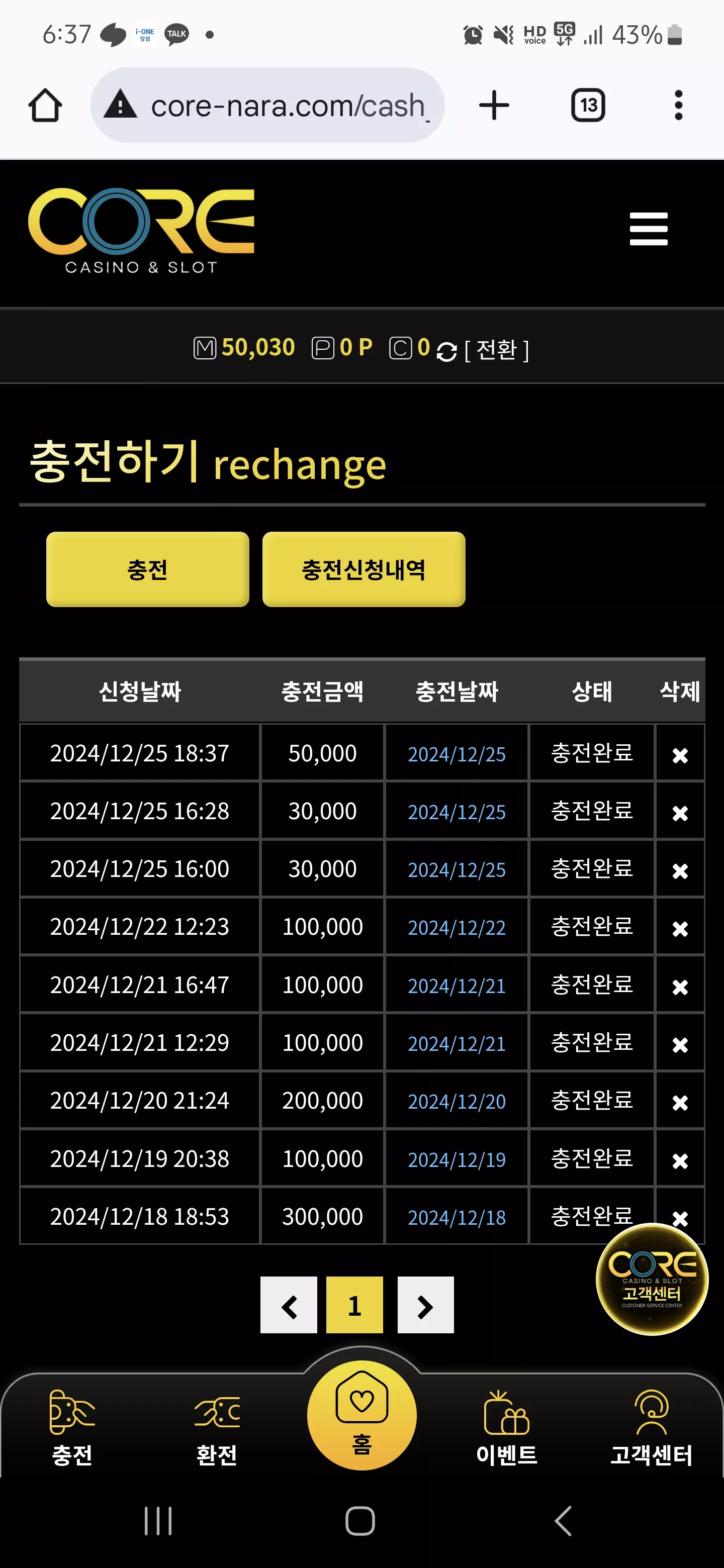
Task: Open the floating 고객센터 badge
Action: 652,1279
